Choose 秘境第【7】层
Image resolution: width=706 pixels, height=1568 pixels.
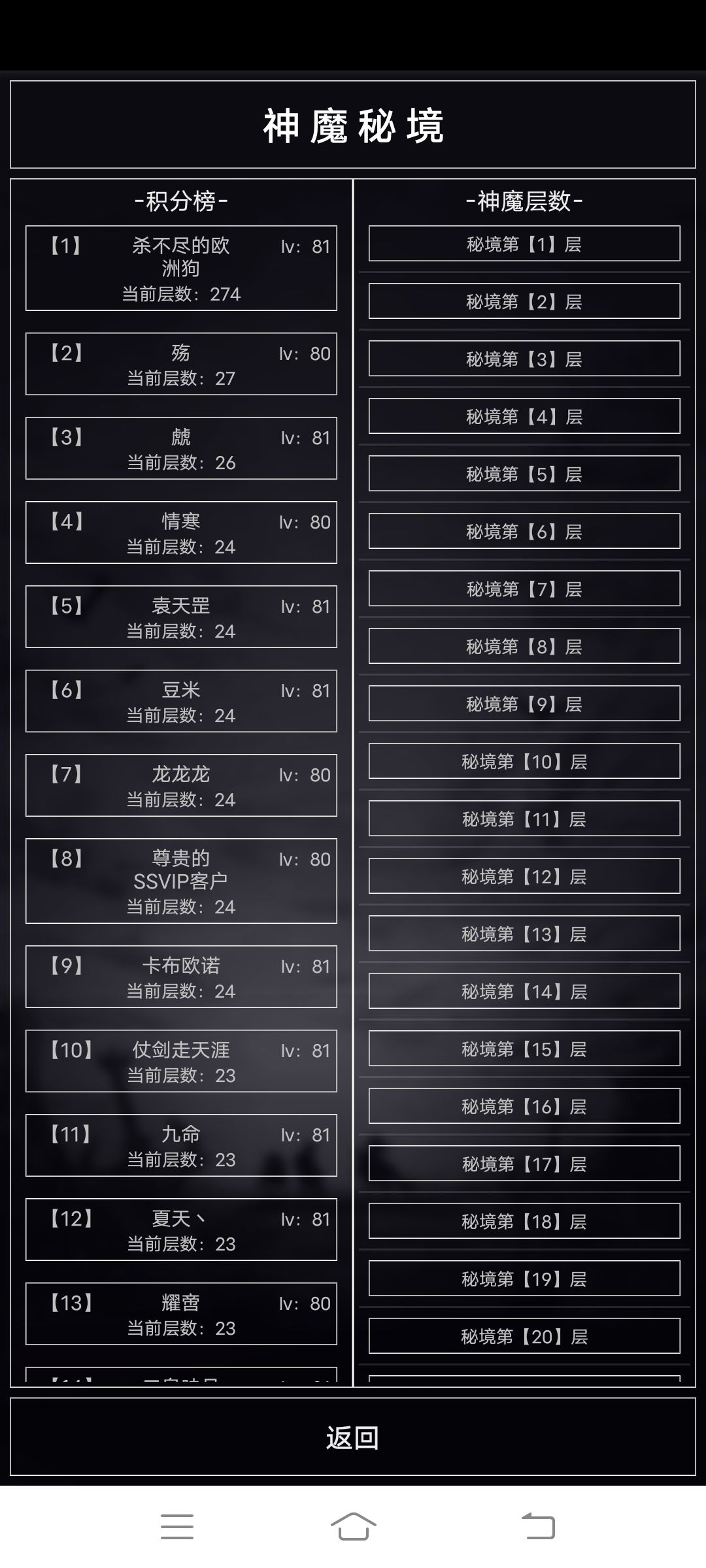[524, 589]
